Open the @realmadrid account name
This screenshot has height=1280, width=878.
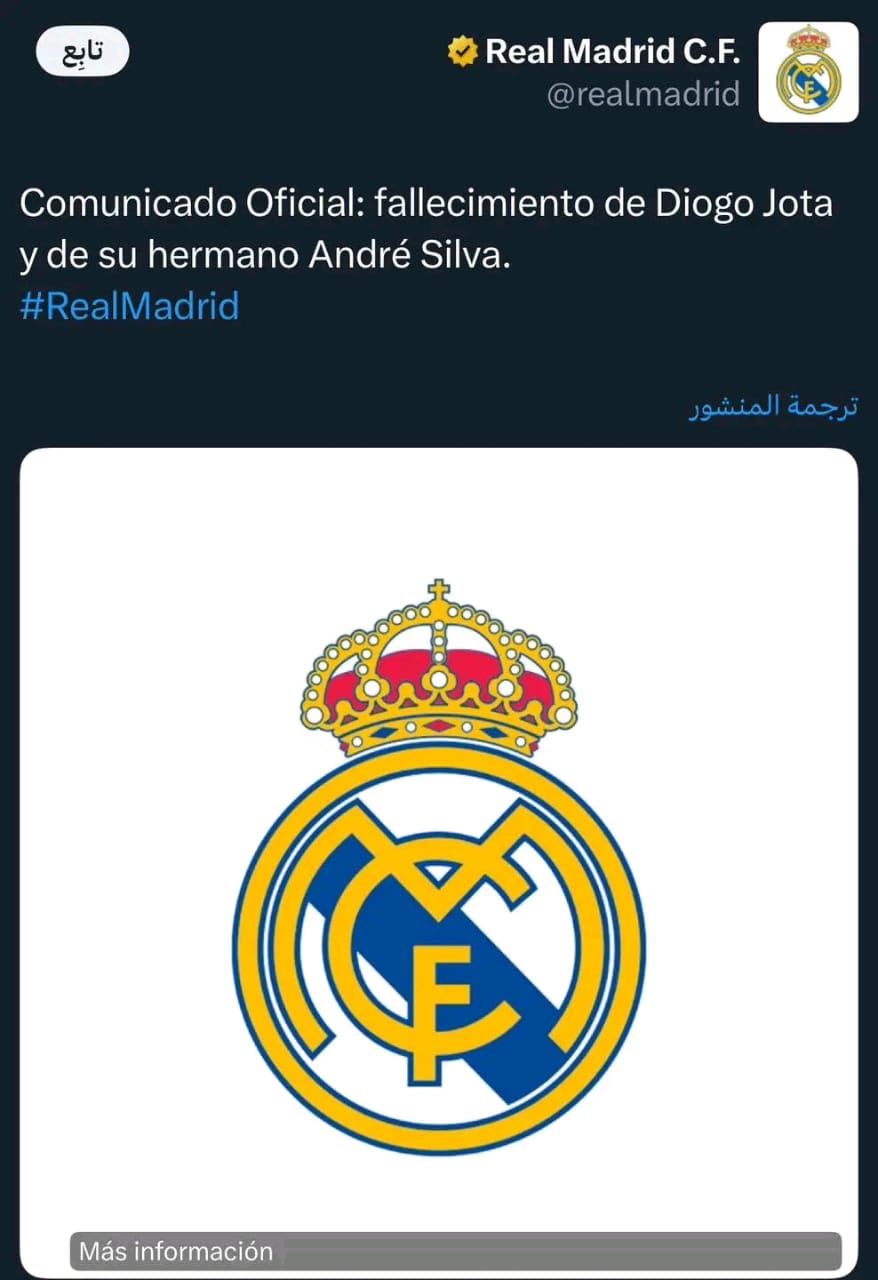(x=644, y=94)
